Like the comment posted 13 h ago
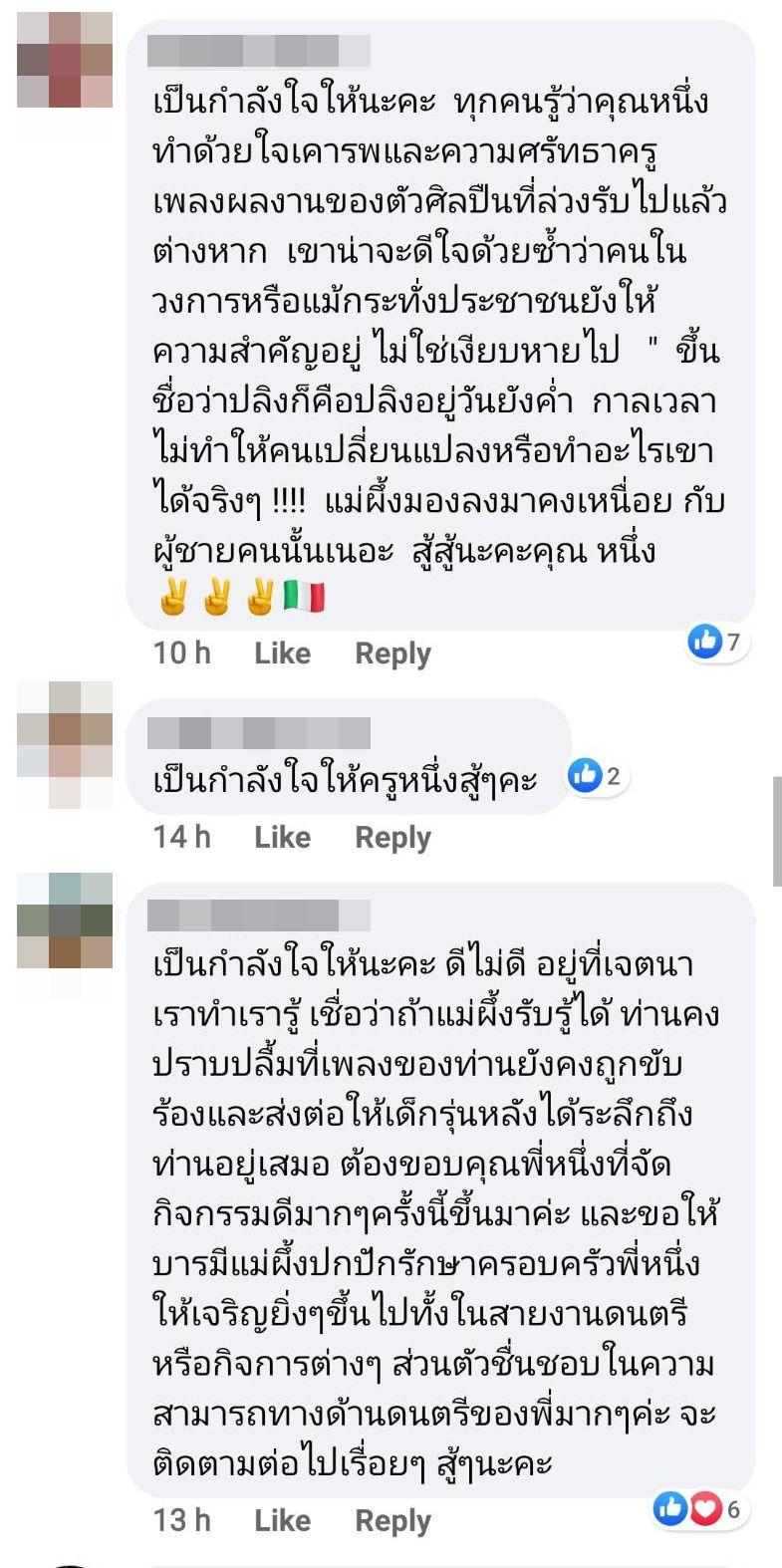782x1568 pixels. pyautogui.click(x=282, y=1520)
